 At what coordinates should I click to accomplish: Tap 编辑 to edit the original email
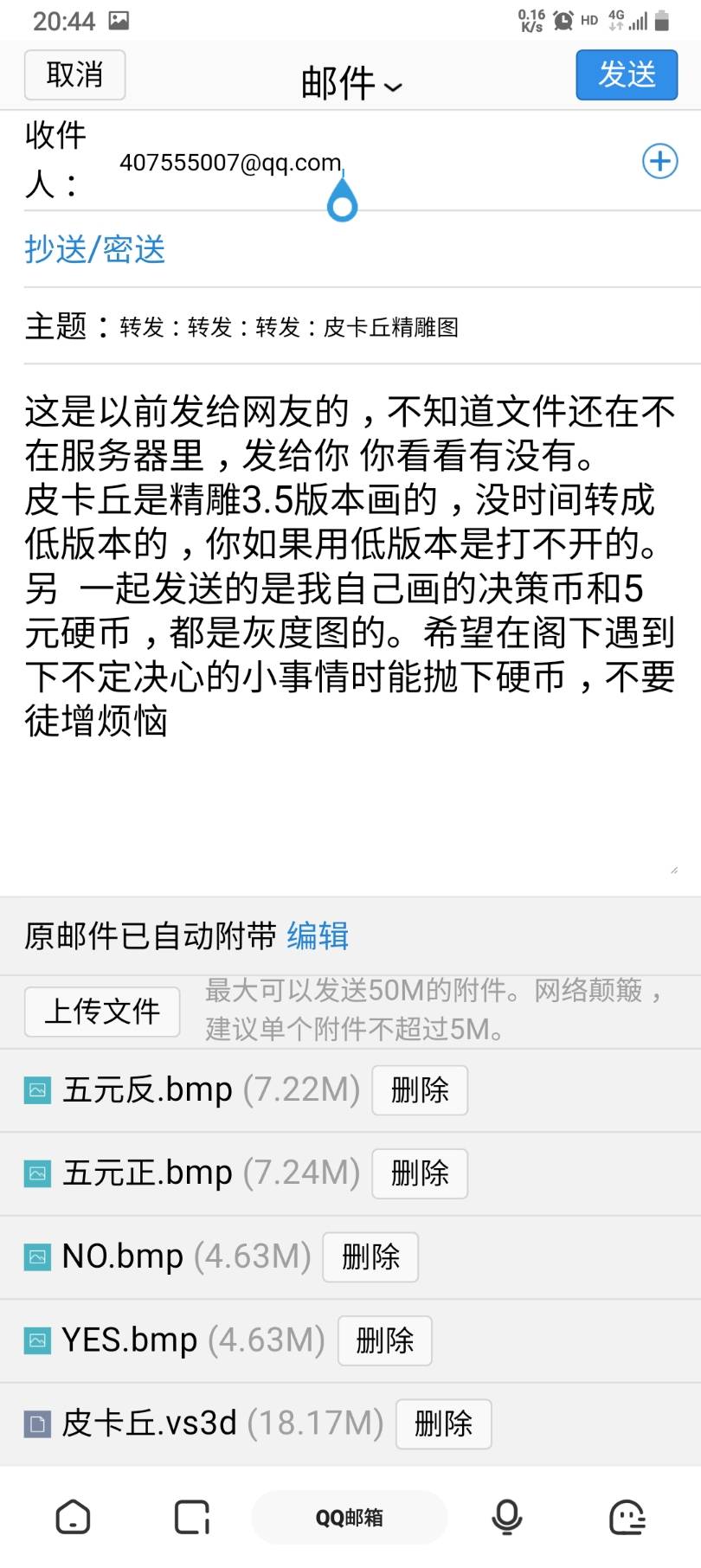[x=318, y=935]
